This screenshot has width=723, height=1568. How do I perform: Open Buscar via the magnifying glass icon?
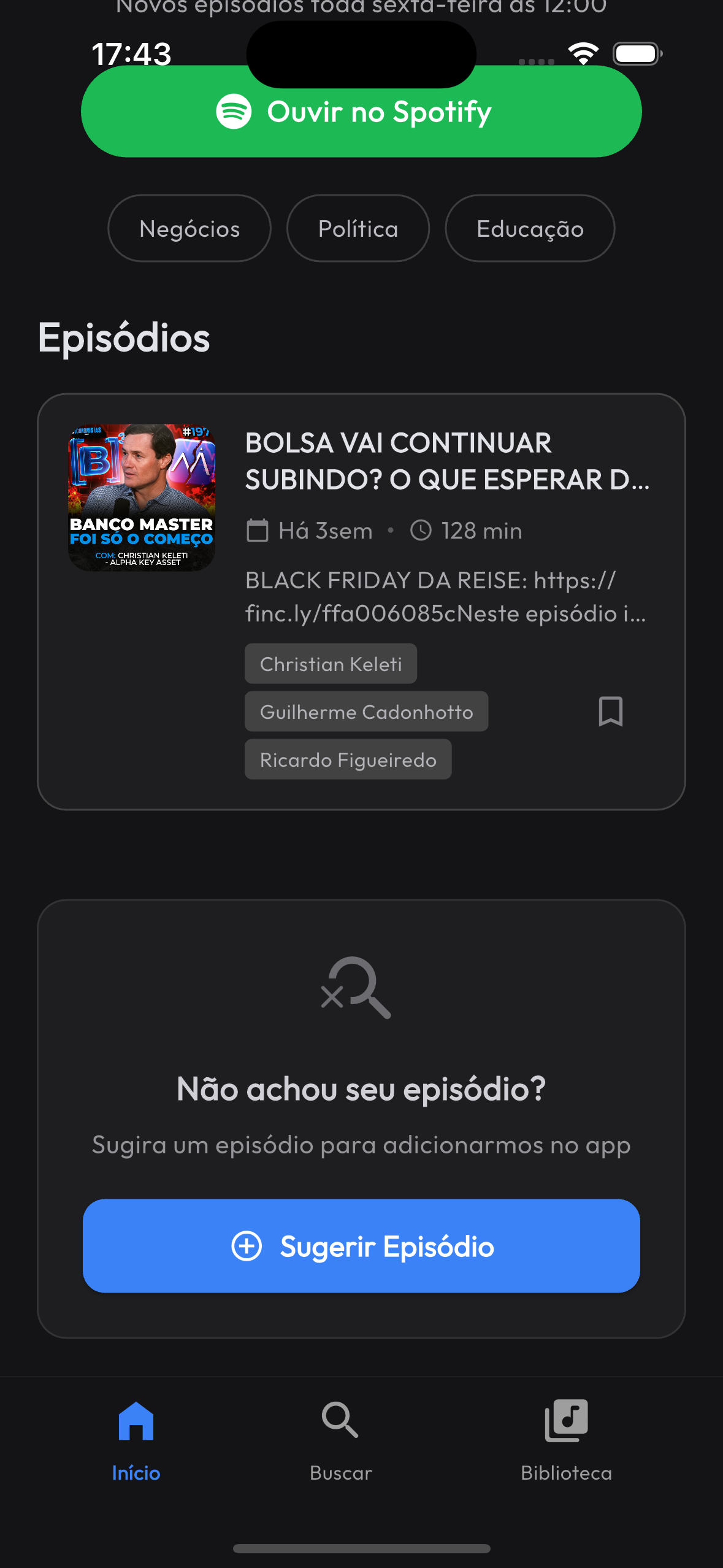[340, 1419]
